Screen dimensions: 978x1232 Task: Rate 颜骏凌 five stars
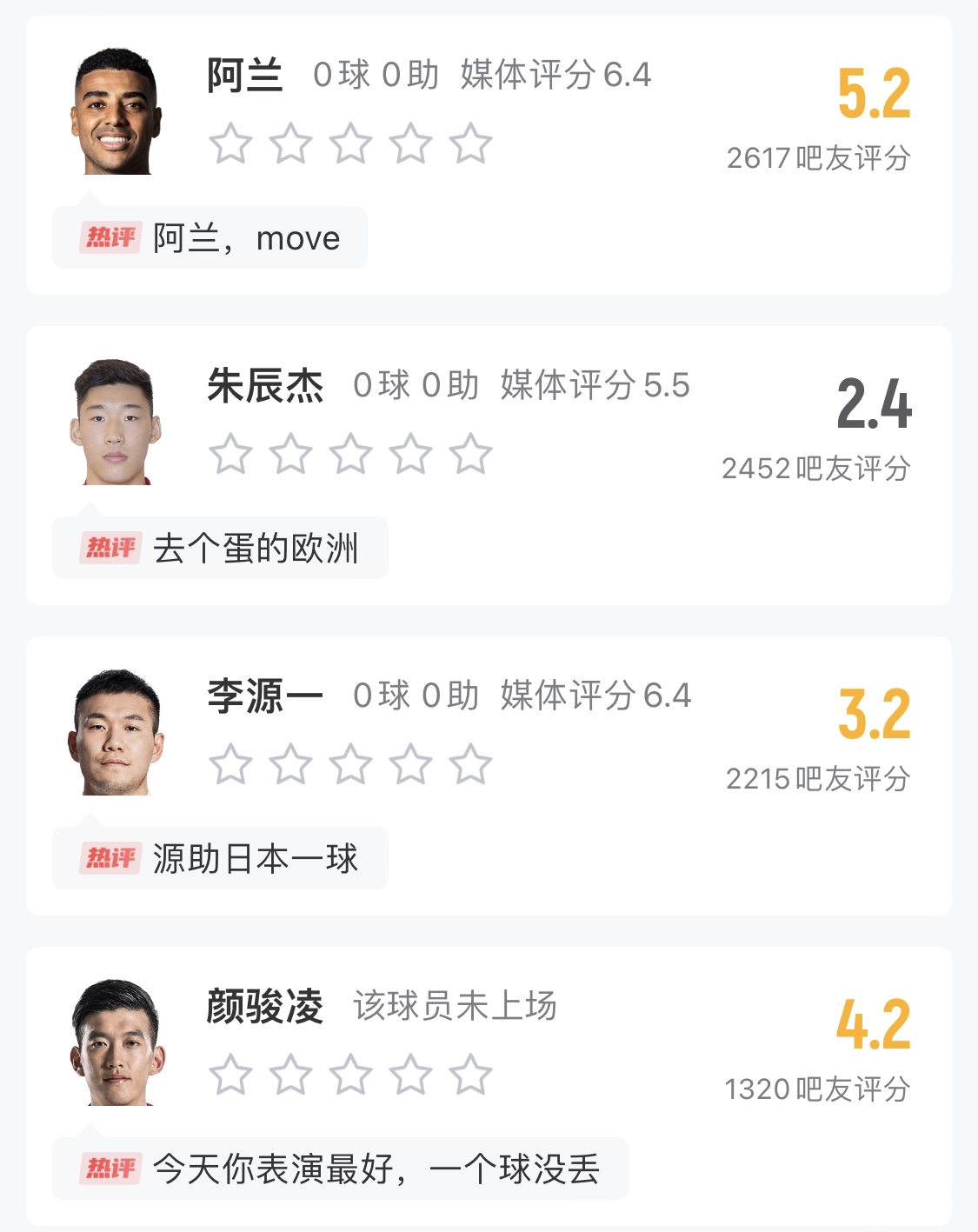pos(470,1075)
